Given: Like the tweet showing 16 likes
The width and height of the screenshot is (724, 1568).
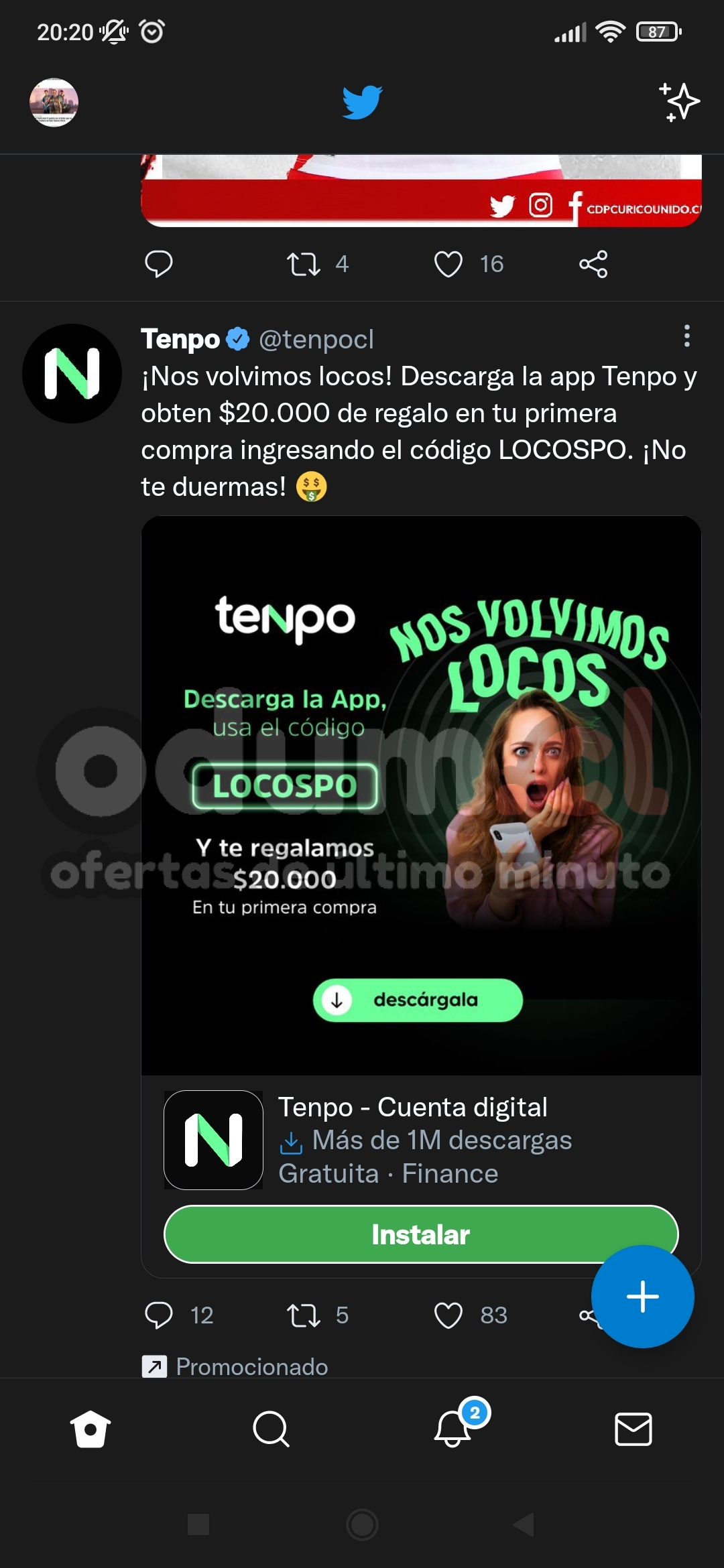Looking at the screenshot, I should [448, 264].
